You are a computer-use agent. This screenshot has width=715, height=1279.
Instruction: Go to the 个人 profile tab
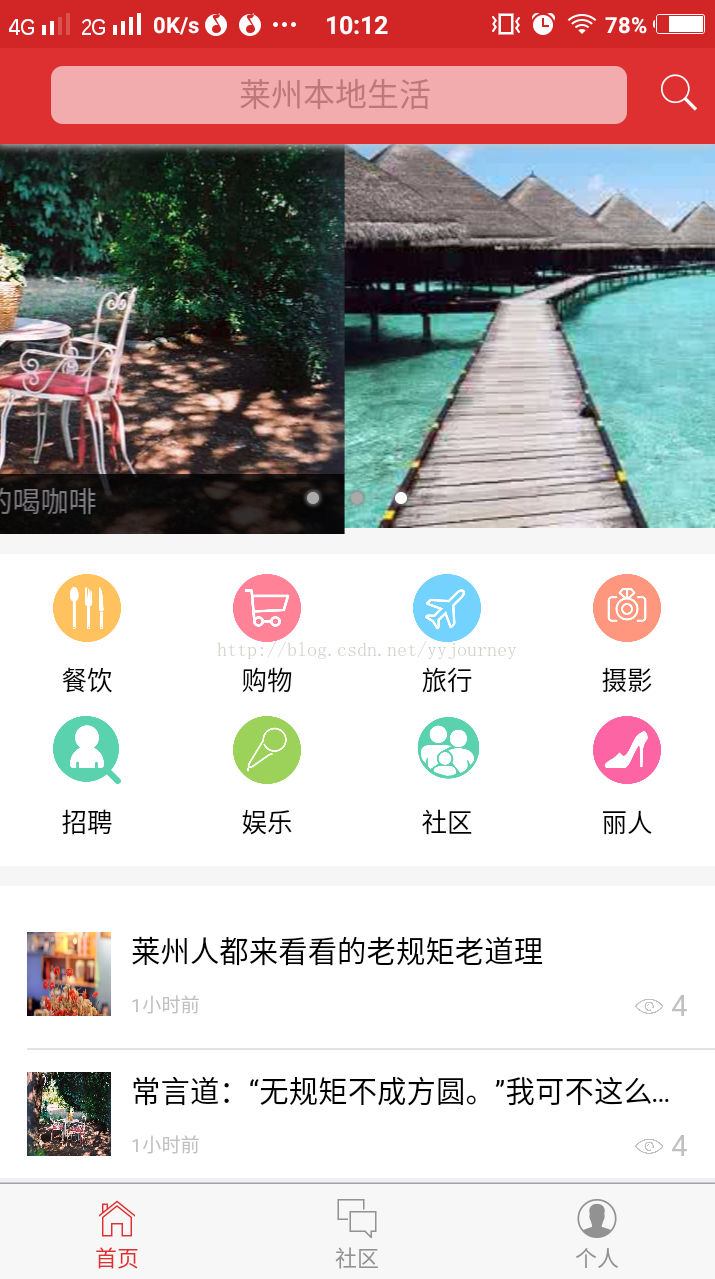[x=597, y=1233]
